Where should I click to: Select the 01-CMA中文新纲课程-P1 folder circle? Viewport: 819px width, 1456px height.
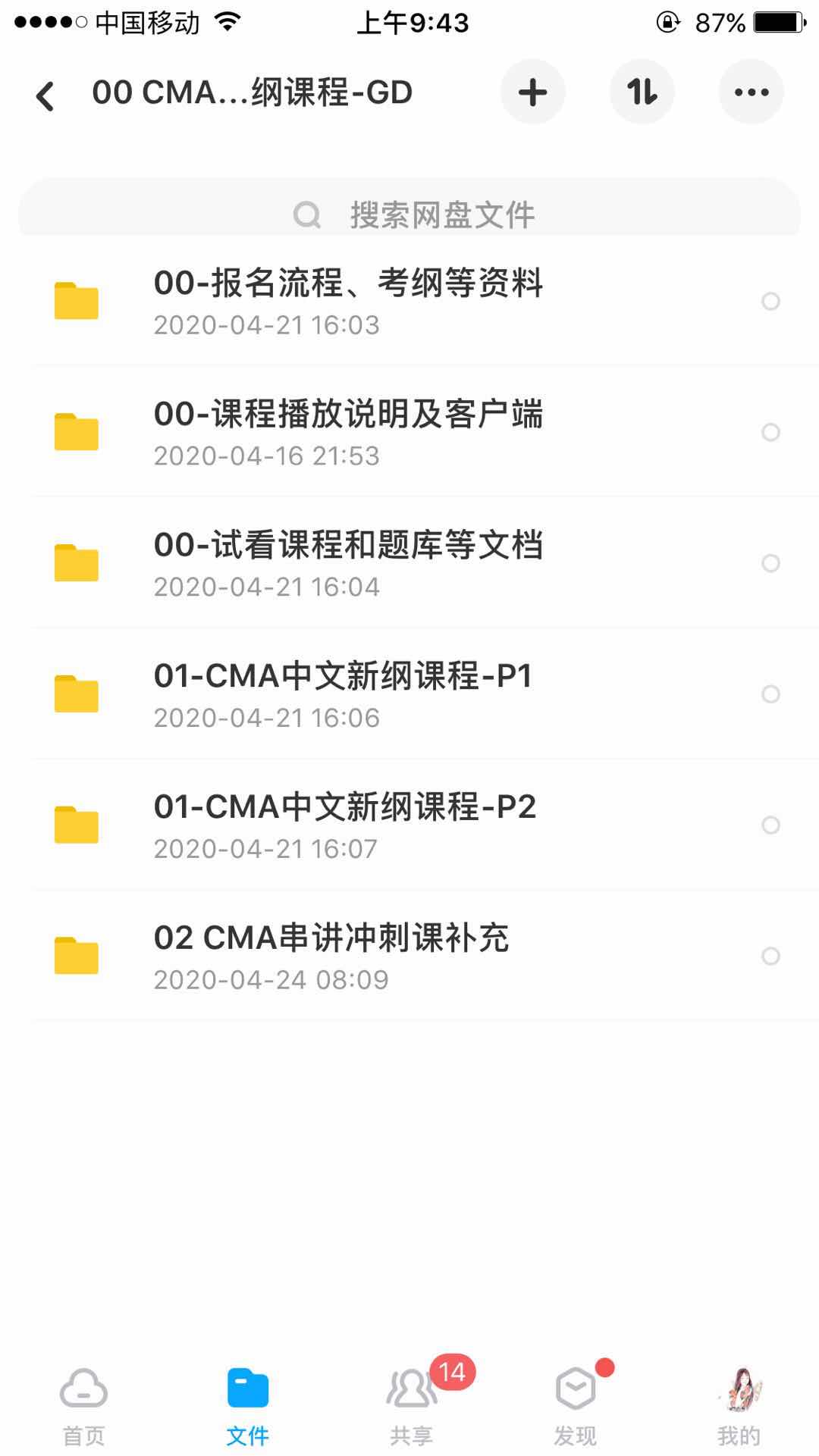click(x=770, y=694)
